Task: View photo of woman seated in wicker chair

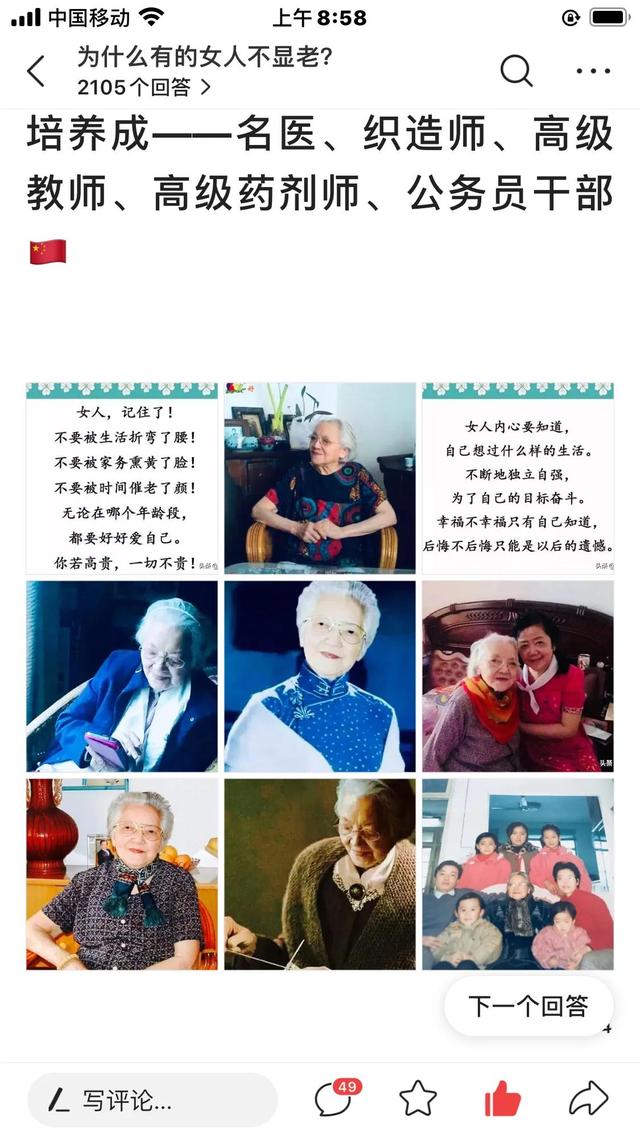Action: pyautogui.click(x=320, y=477)
